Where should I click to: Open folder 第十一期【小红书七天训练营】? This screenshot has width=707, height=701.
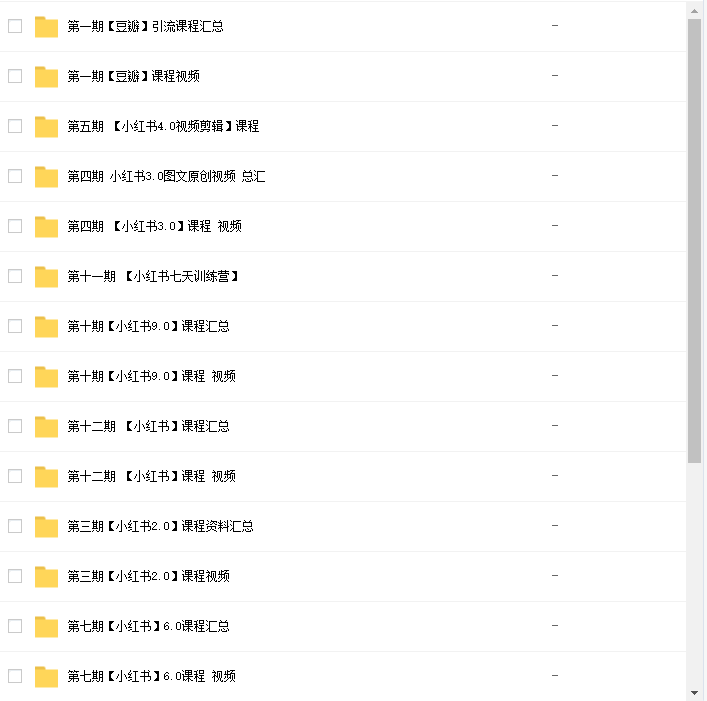tap(154, 276)
